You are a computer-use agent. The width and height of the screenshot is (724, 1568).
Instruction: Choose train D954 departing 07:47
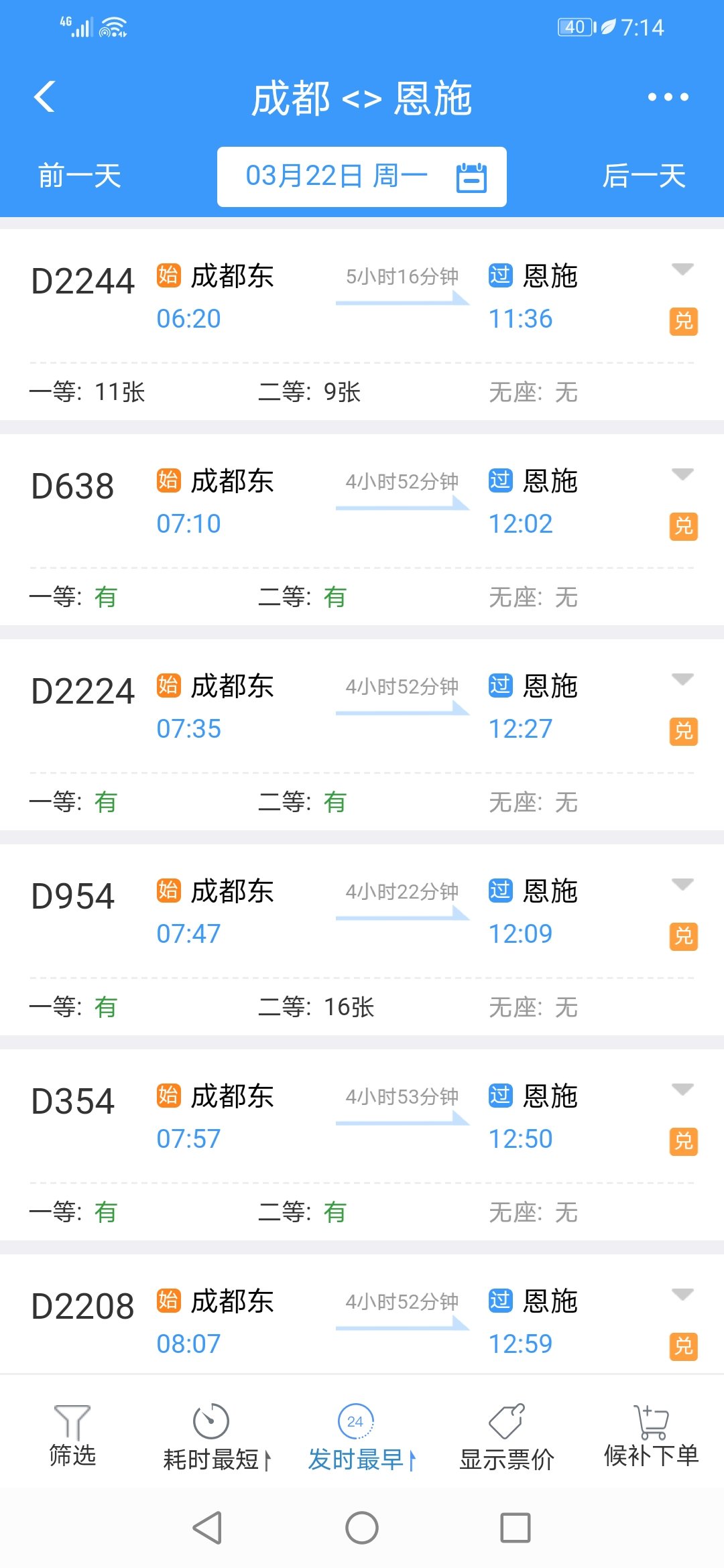[x=362, y=940]
